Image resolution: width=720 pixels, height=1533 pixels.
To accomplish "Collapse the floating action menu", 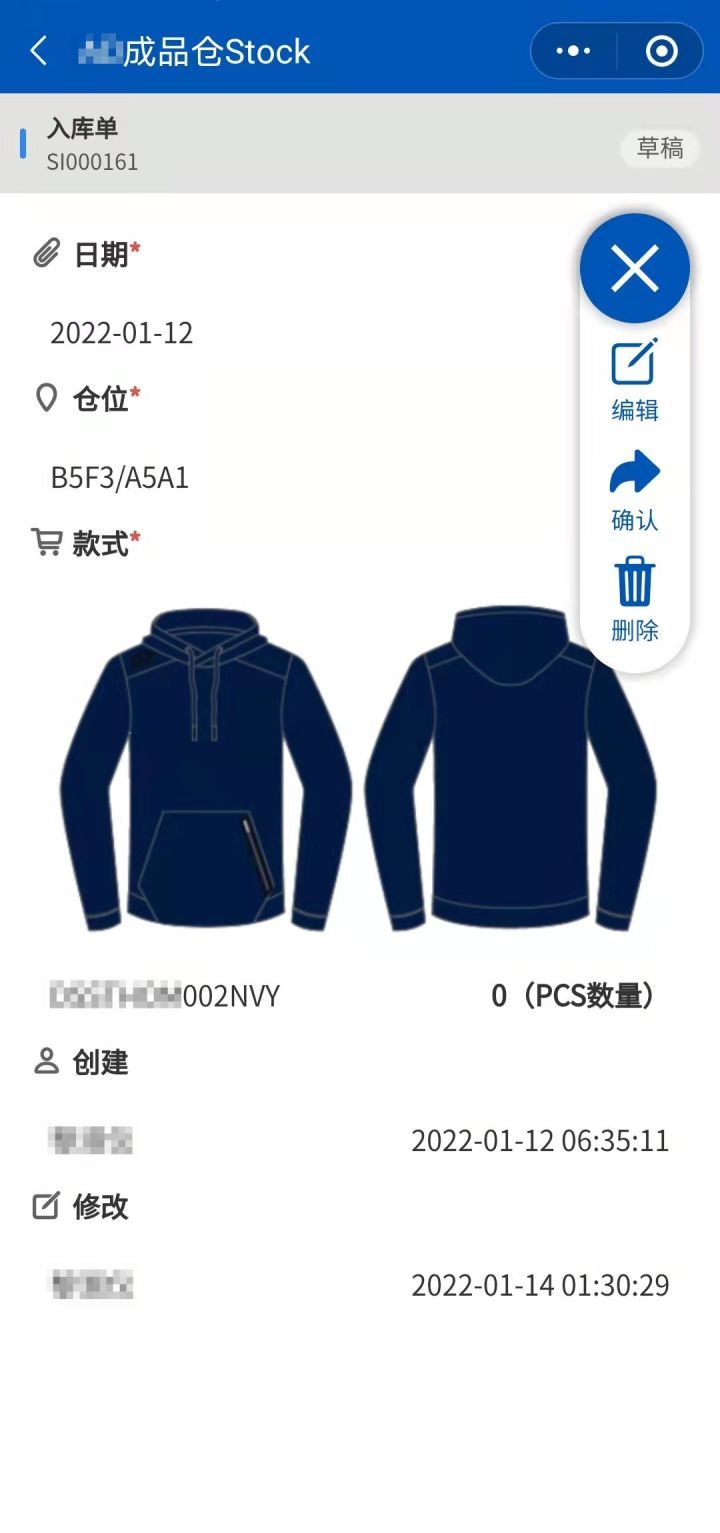I will 635,268.
